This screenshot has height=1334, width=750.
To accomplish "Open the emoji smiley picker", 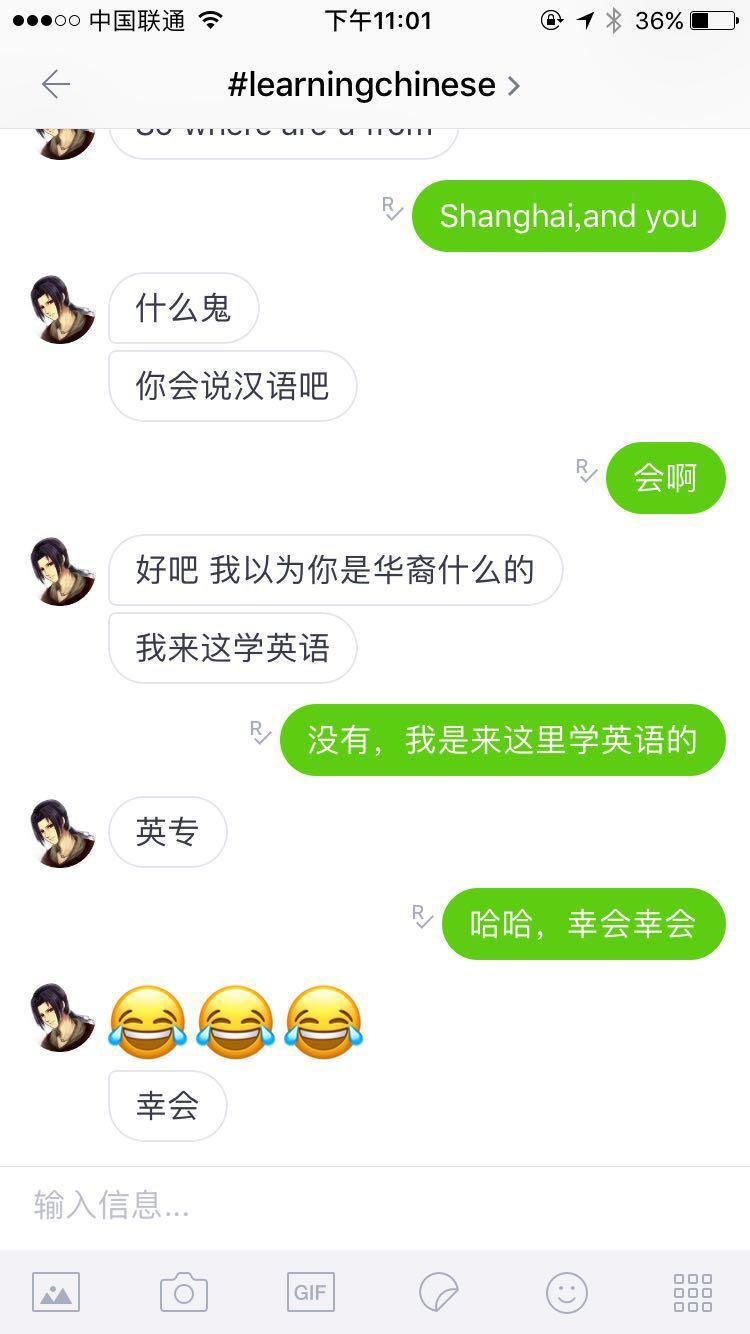I will point(566,1292).
